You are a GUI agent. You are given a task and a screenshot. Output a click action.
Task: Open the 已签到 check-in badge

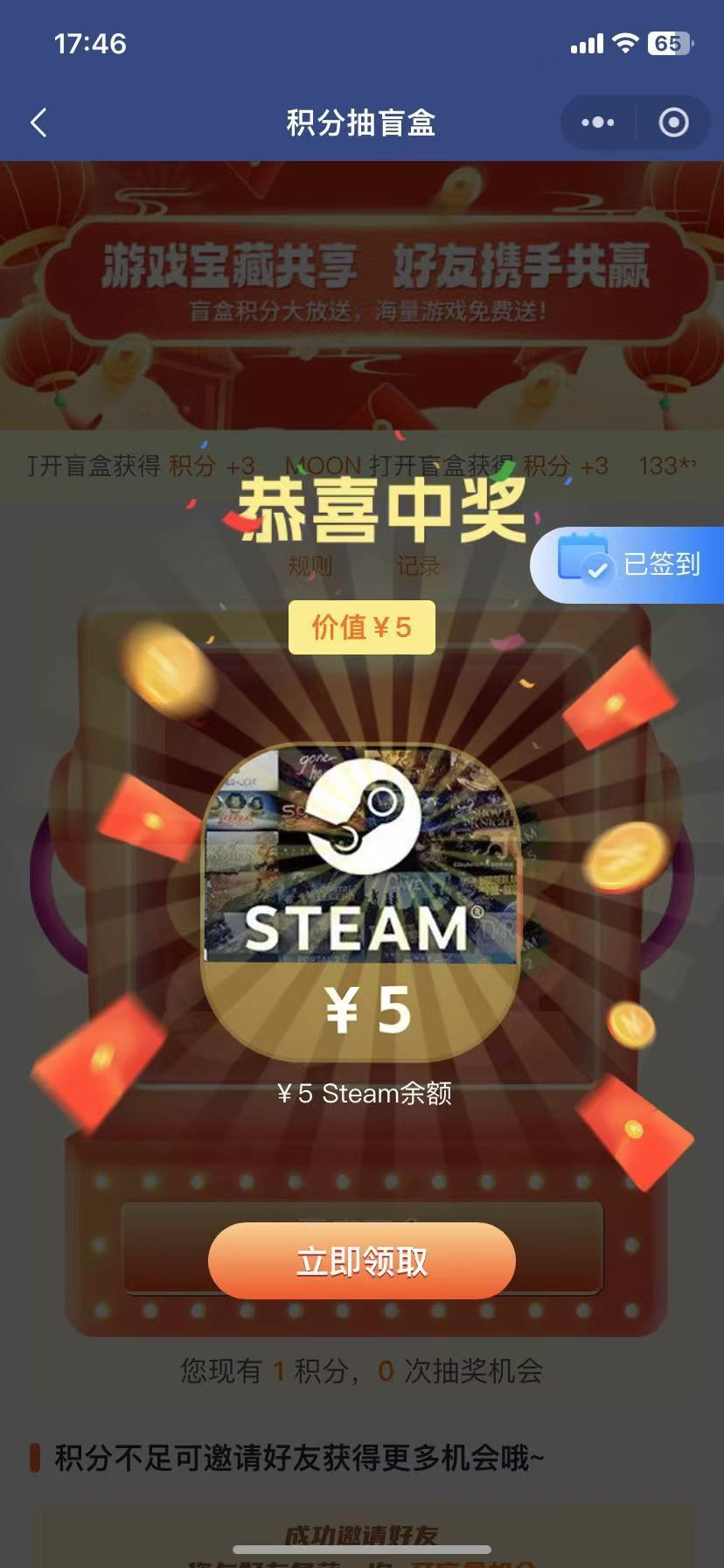630,564
